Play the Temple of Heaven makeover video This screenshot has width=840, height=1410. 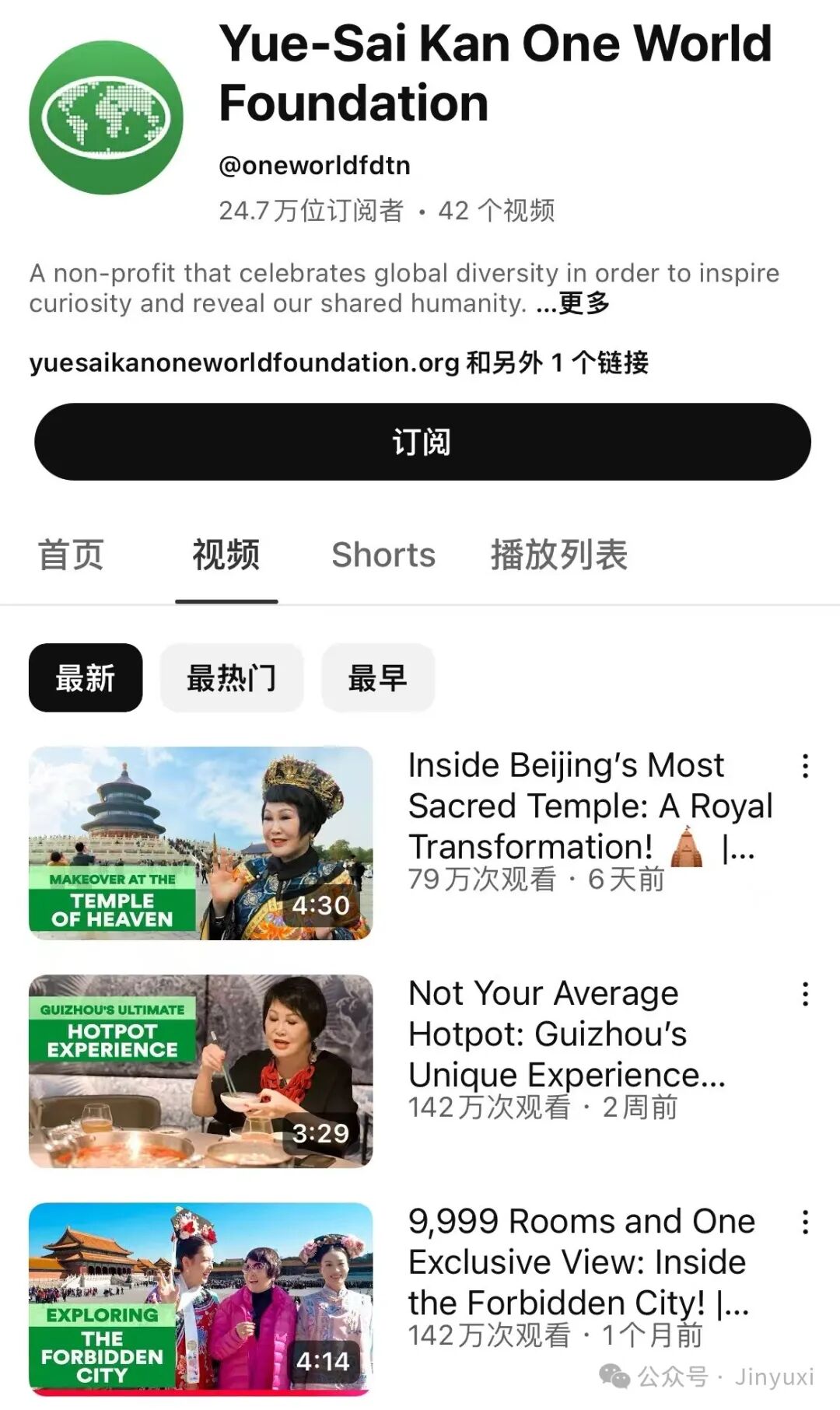201,843
